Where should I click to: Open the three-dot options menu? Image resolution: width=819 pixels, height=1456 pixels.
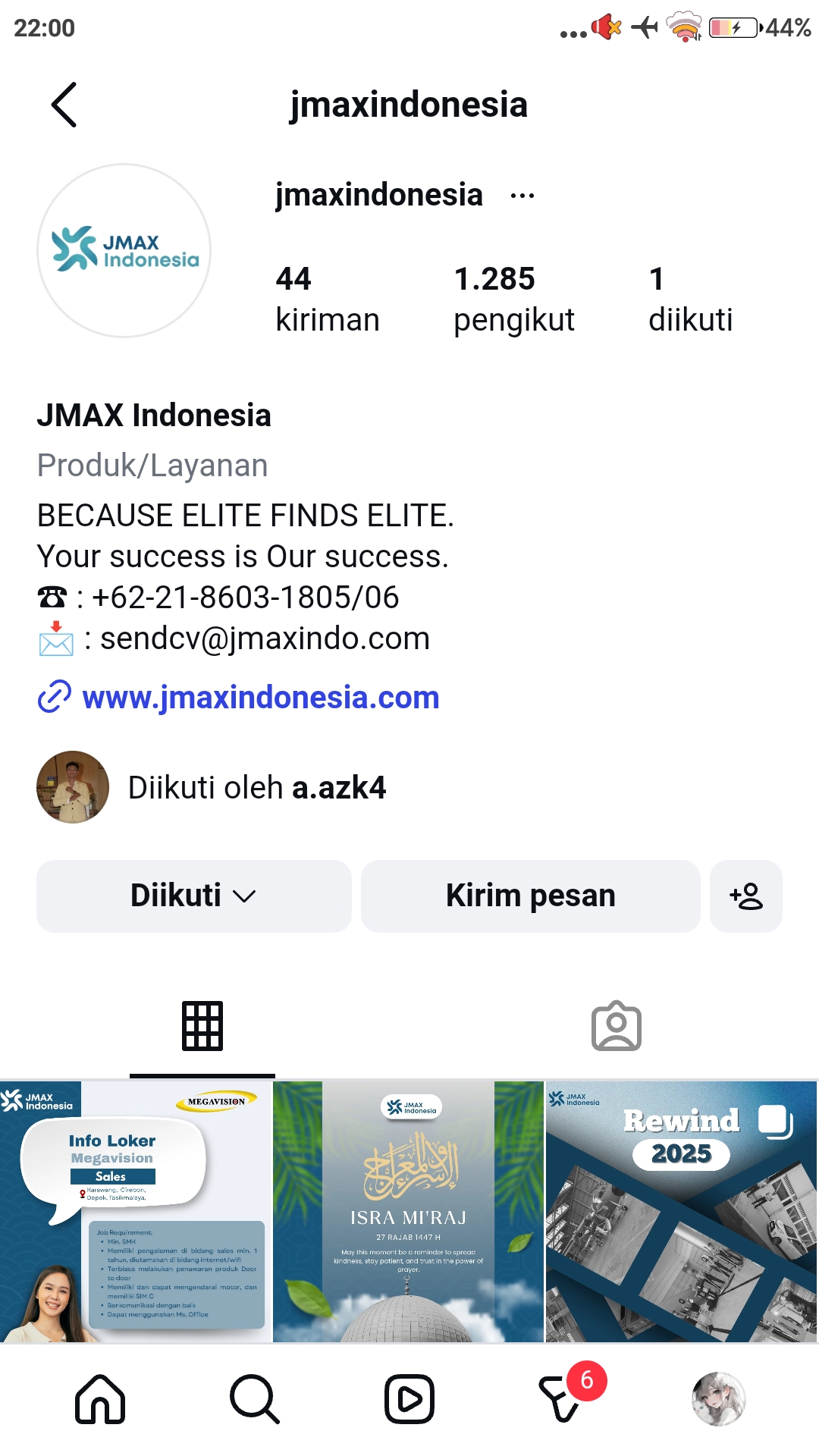(522, 196)
